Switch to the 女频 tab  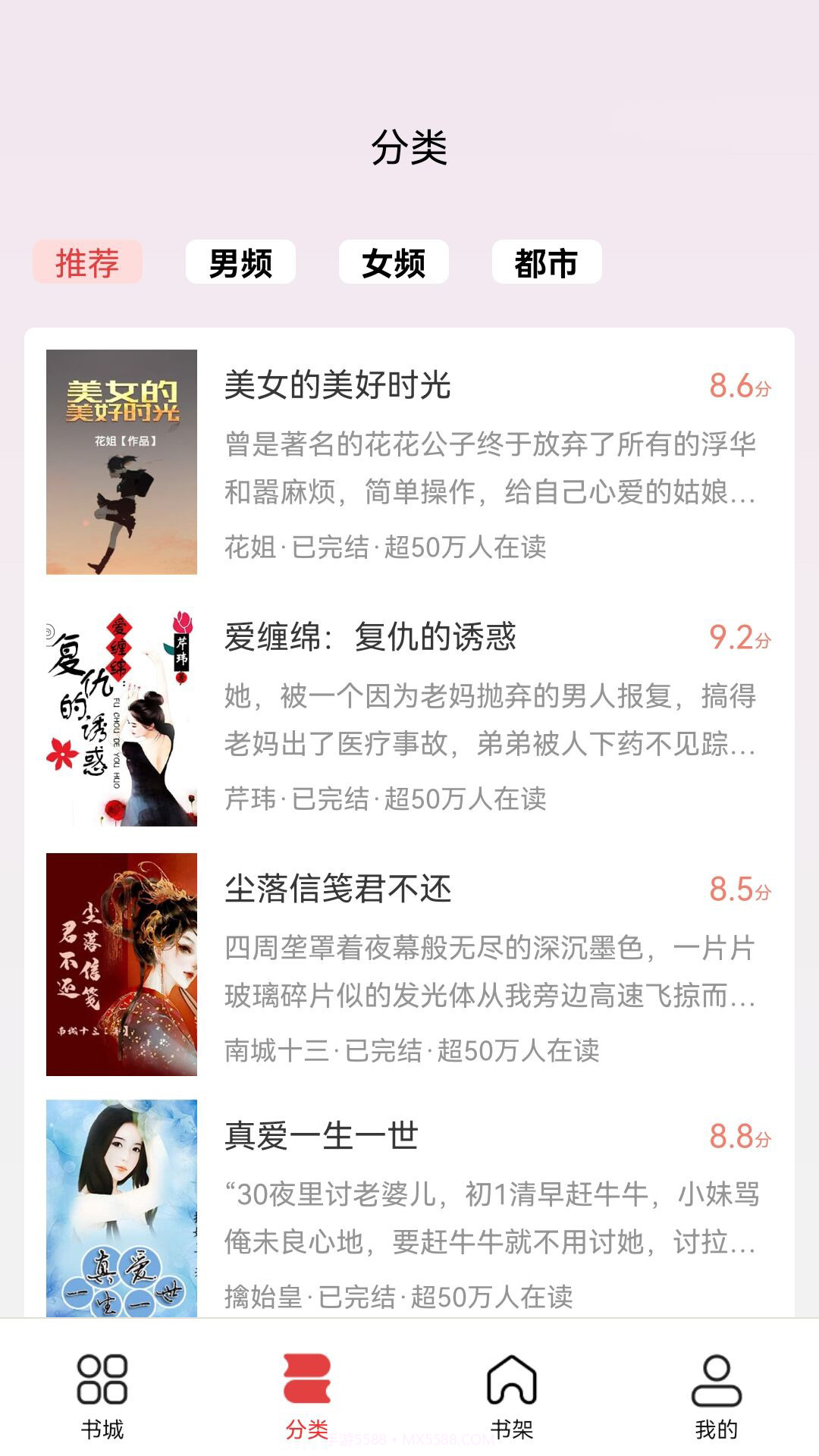coord(395,264)
